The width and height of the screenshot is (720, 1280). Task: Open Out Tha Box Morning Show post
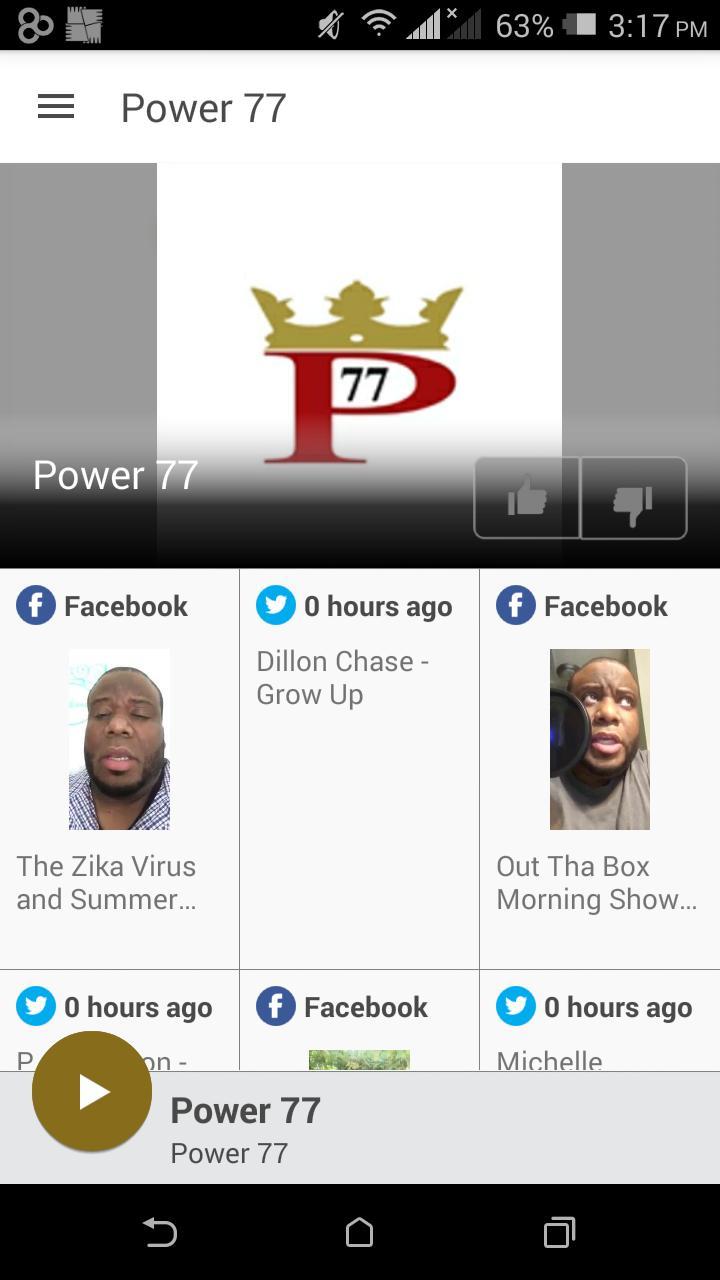(599, 768)
